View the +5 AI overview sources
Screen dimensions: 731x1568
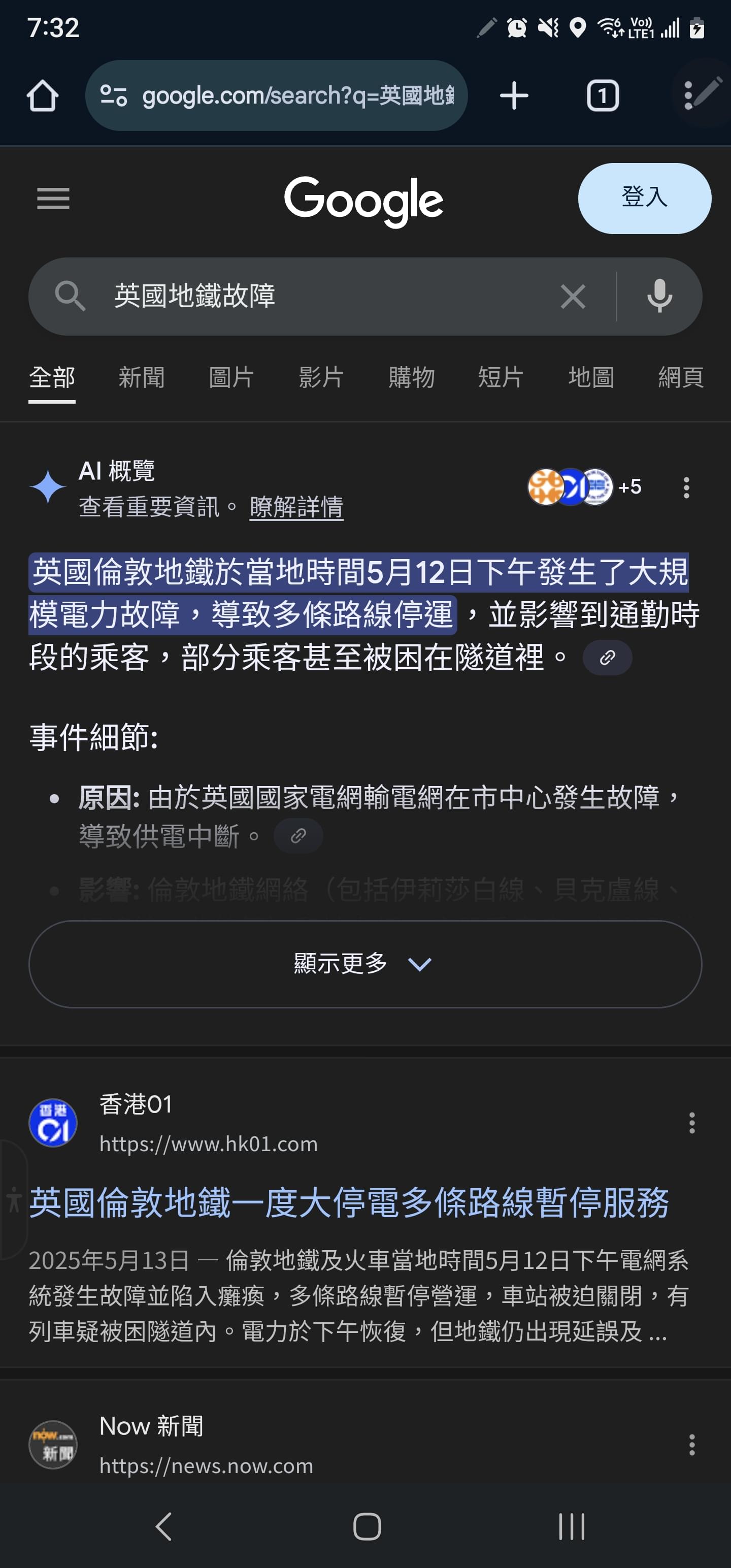tap(584, 487)
